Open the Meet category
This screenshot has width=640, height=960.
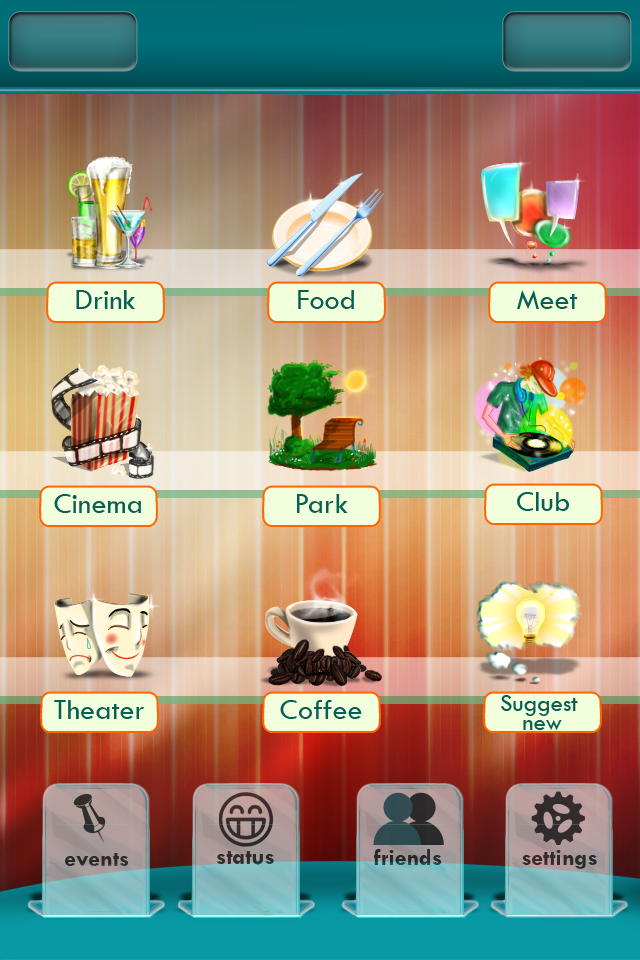click(x=547, y=301)
